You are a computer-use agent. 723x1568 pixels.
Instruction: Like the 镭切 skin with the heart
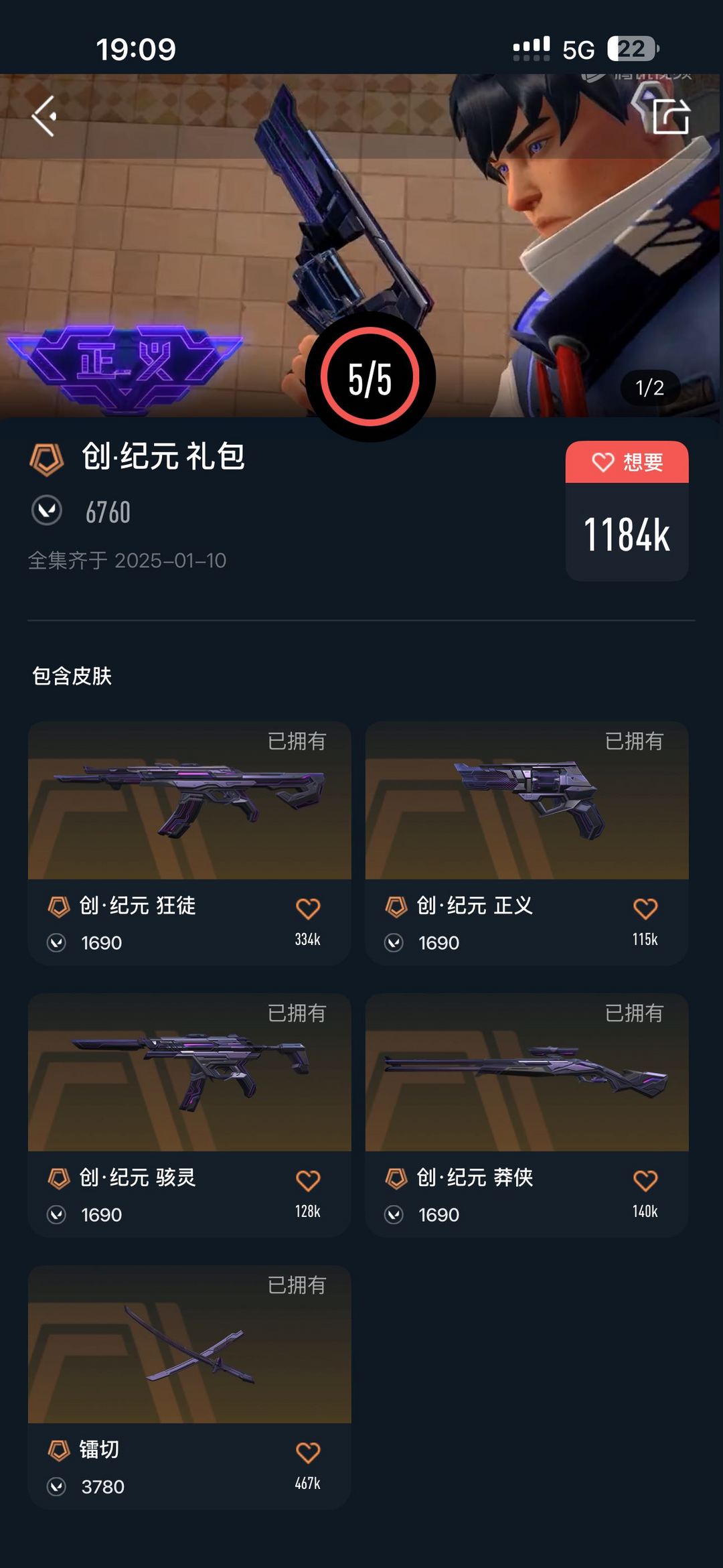click(308, 1452)
